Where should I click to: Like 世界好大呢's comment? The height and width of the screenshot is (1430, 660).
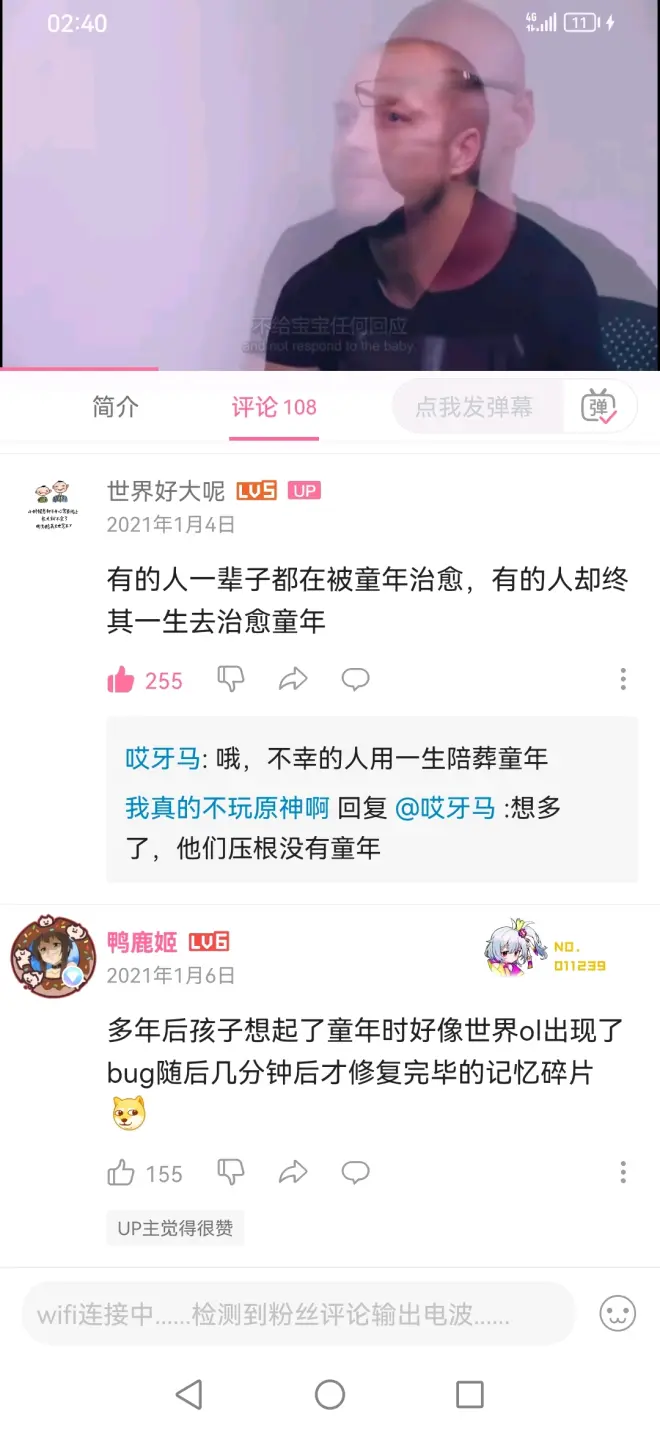(121, 681)
